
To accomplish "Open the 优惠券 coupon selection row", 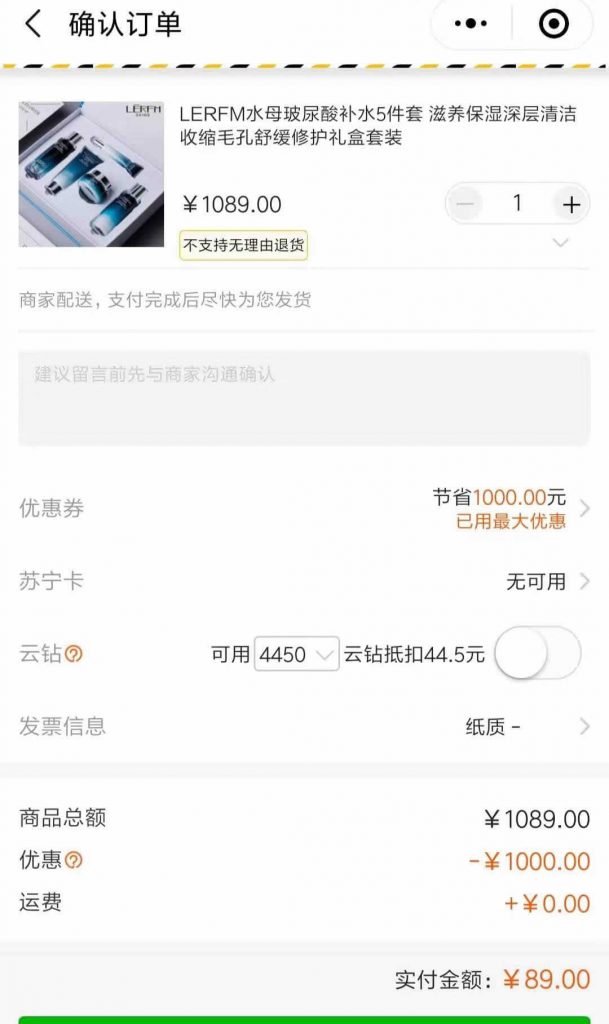I will pos(304,509).
